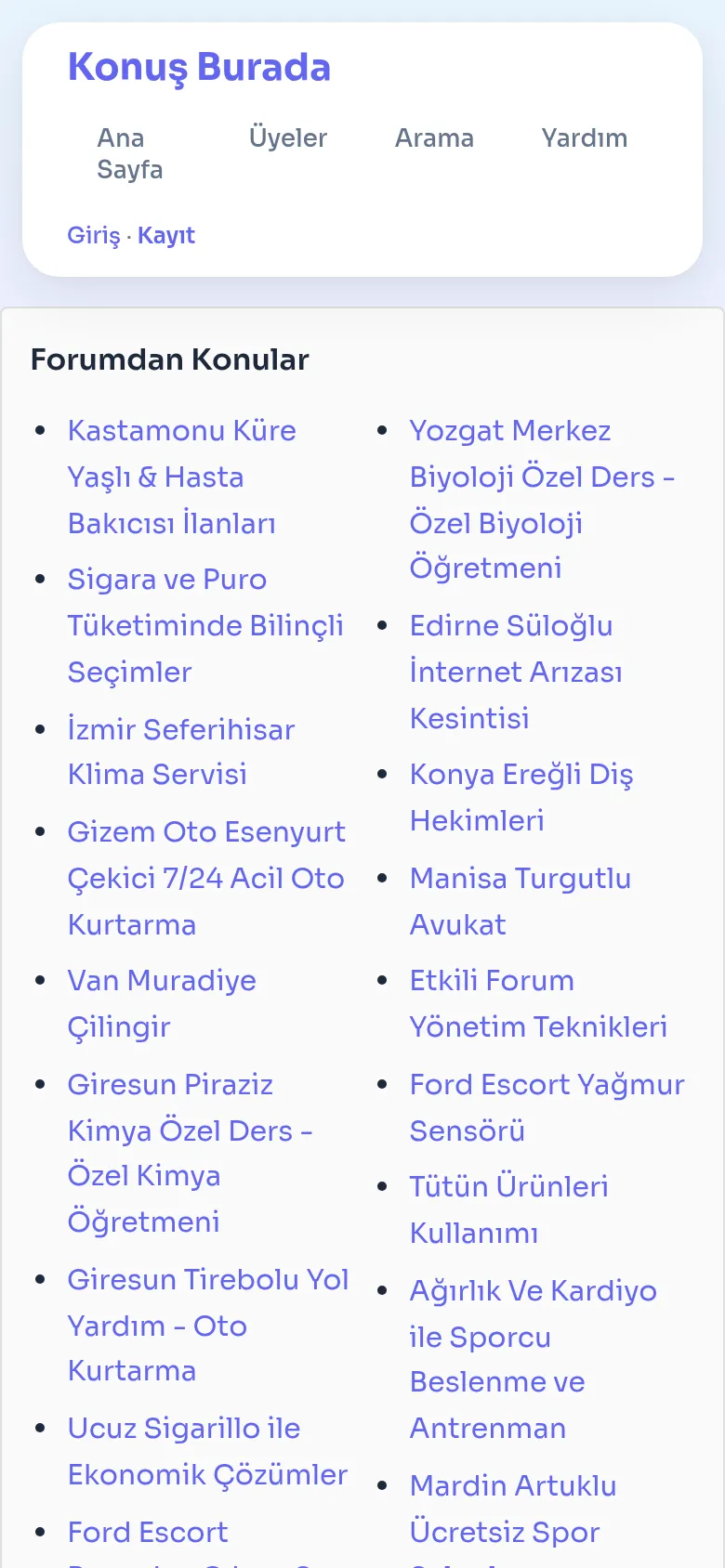Open Edirne Süloğlu İnternet Arızası topic
725x1568 pixels.
[x=516, y=672]
